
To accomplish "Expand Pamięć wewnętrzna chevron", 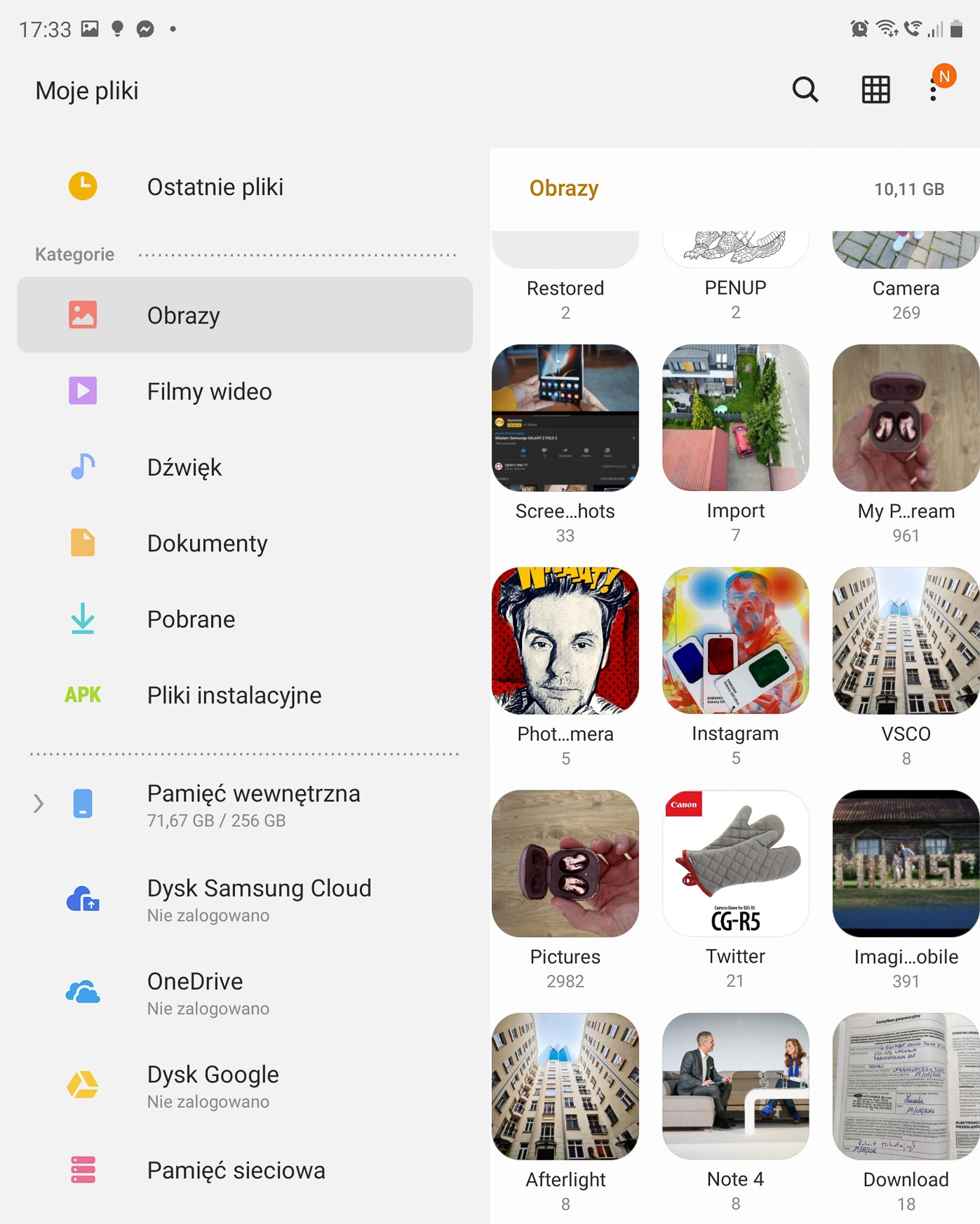I will tap(39, 804).
